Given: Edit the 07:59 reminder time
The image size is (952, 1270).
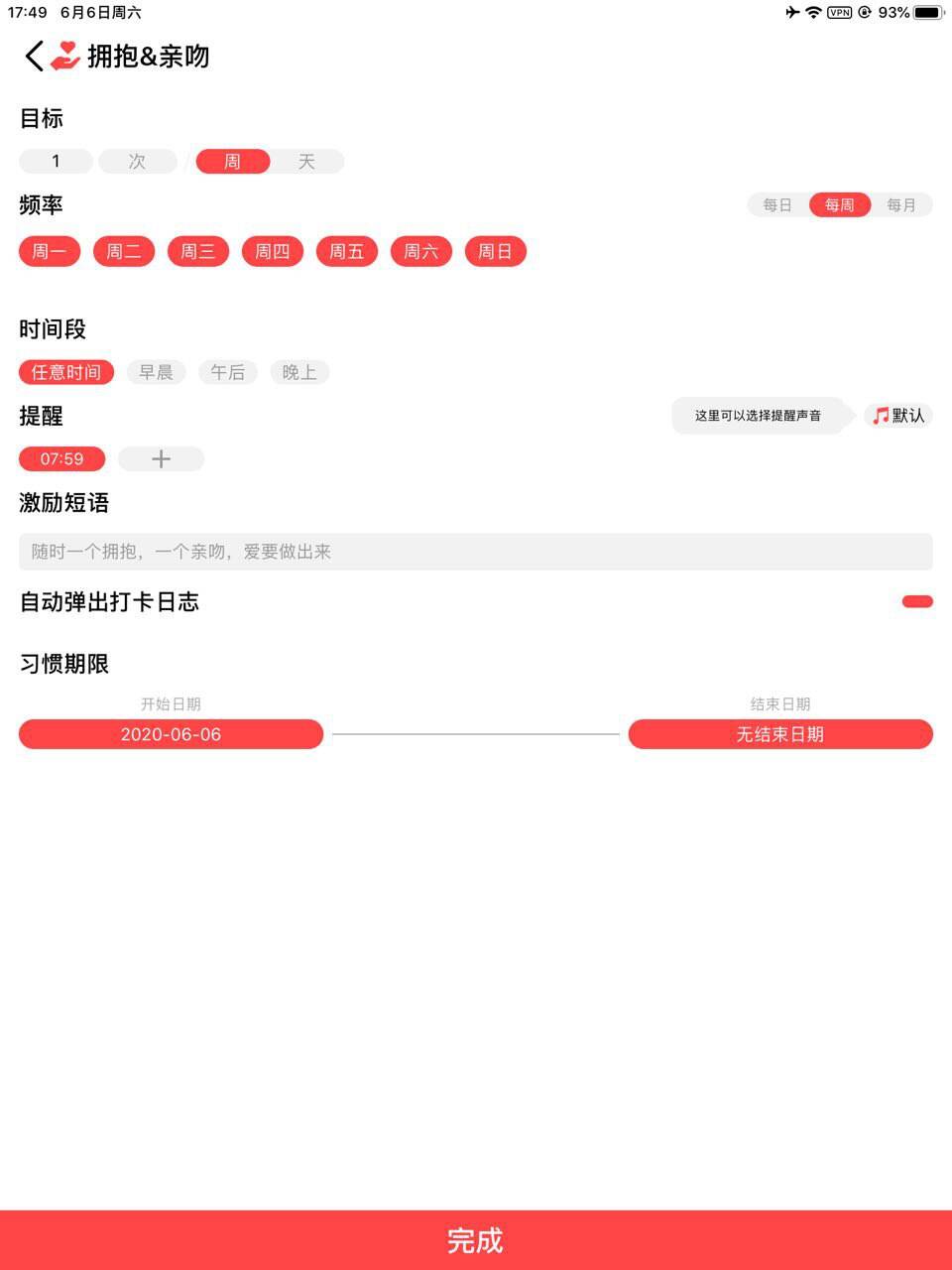Looking at the screenshot, I should pyautogui.click(x=61, y=459).
